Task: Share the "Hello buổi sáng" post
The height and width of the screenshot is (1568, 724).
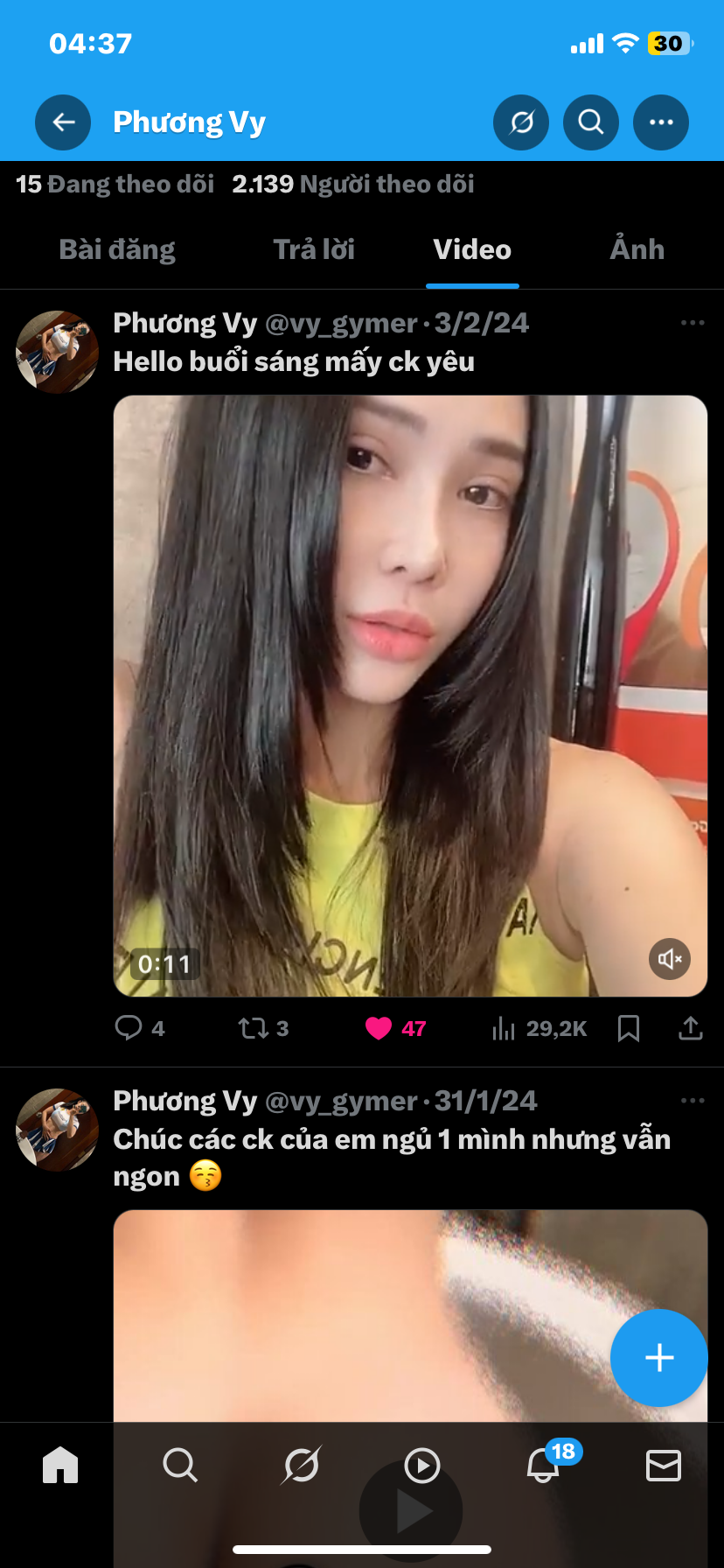Action: click(x=691, y=1028)
